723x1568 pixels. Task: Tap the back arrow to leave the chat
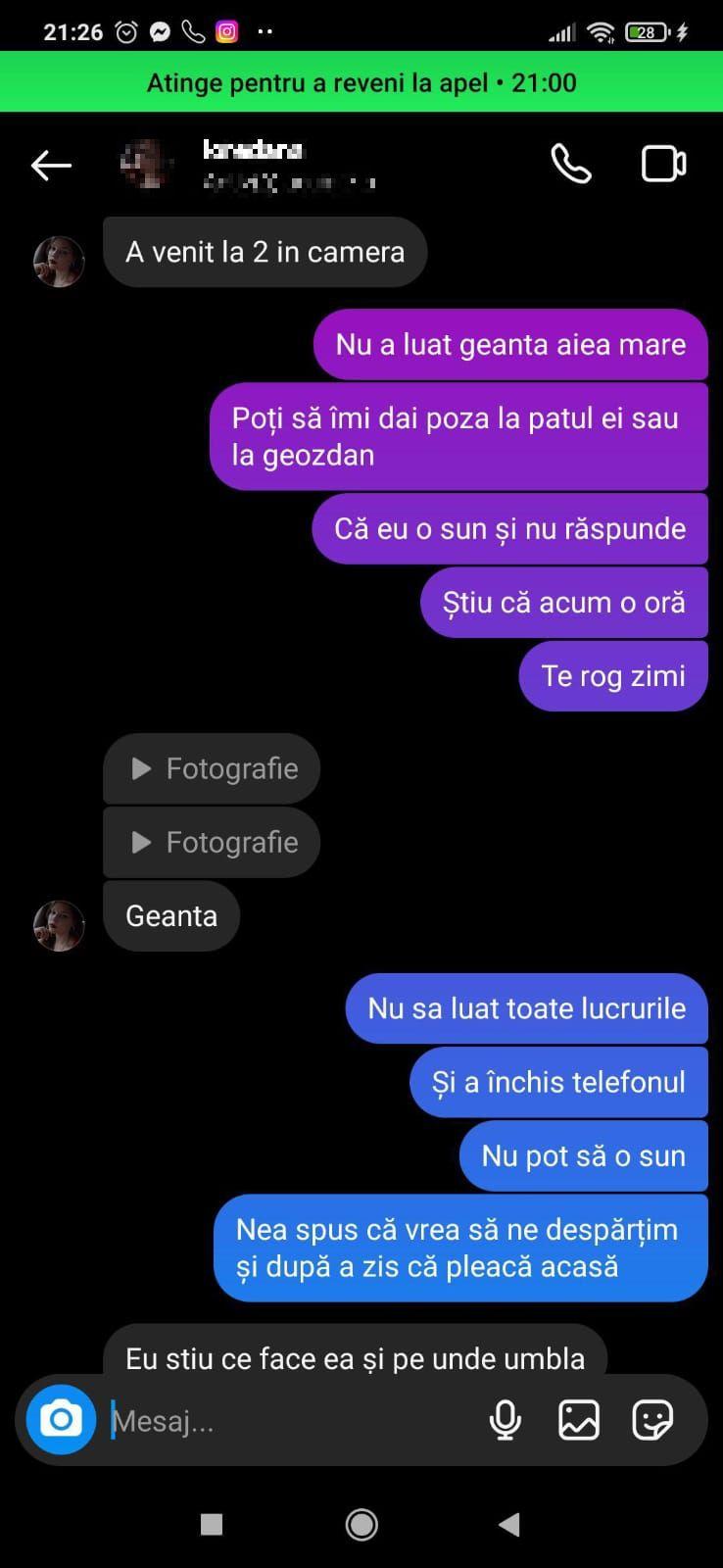click(51, 164)
